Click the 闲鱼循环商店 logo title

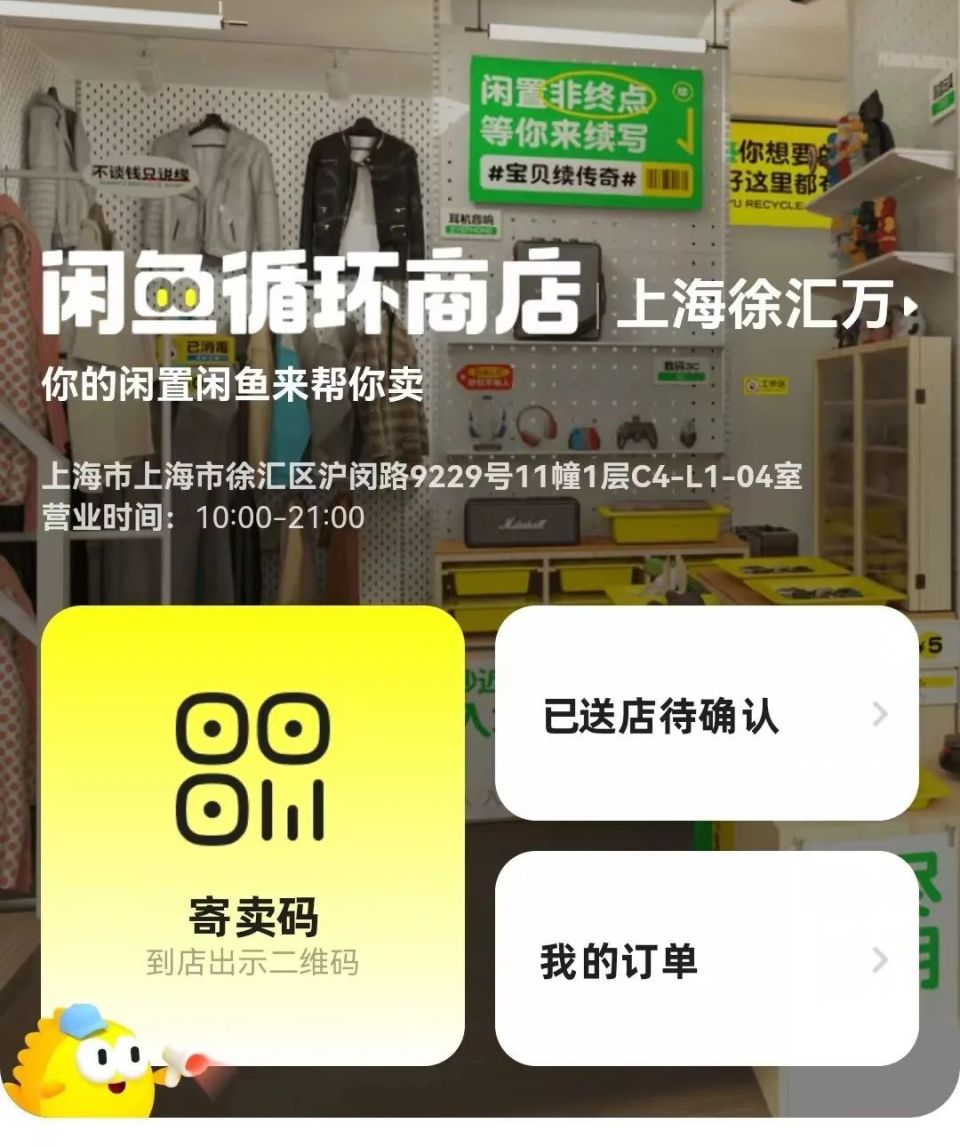coord(310,295)
